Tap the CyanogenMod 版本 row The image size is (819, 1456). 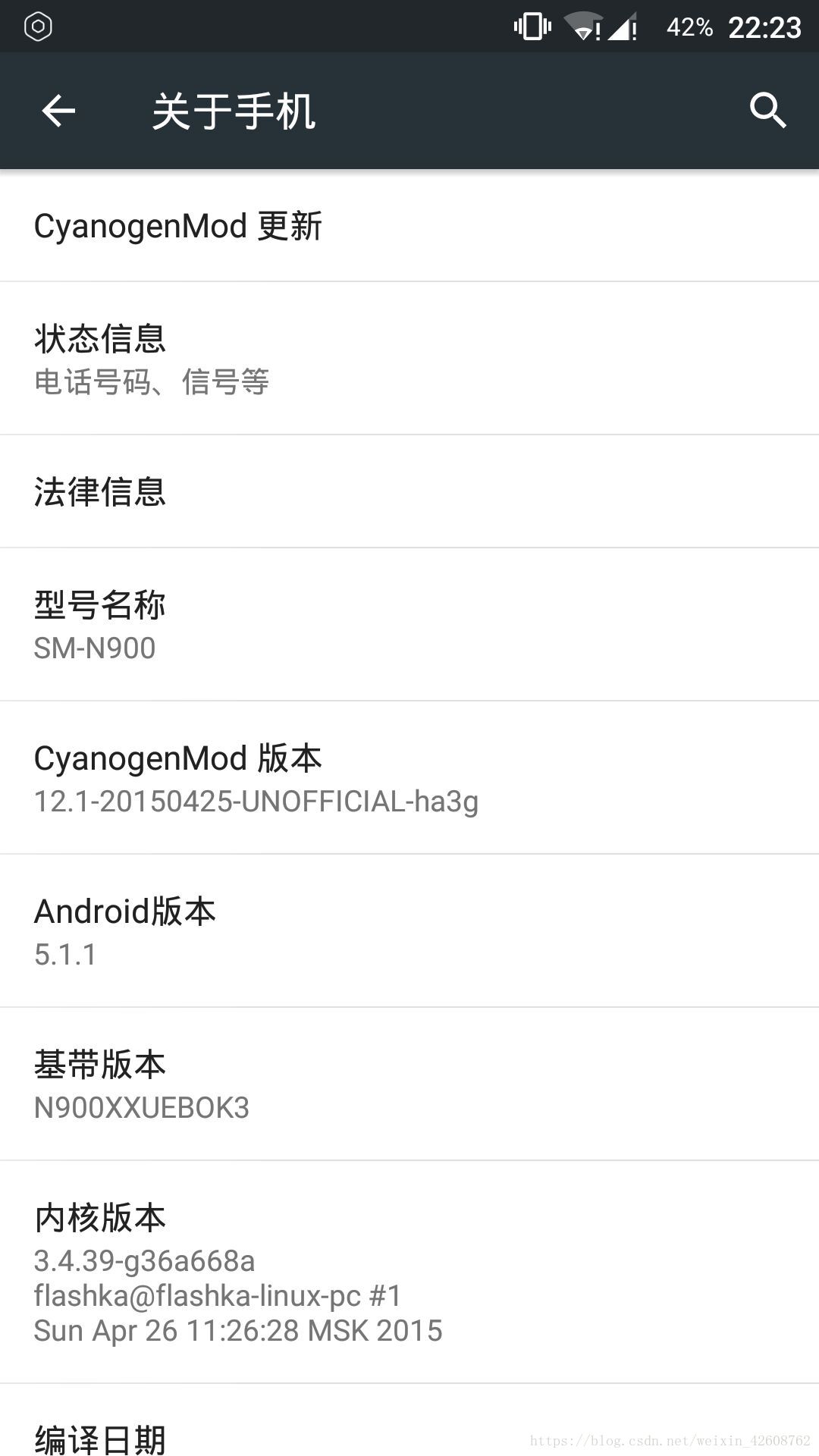pyautogui.click(x=409, y=778)
